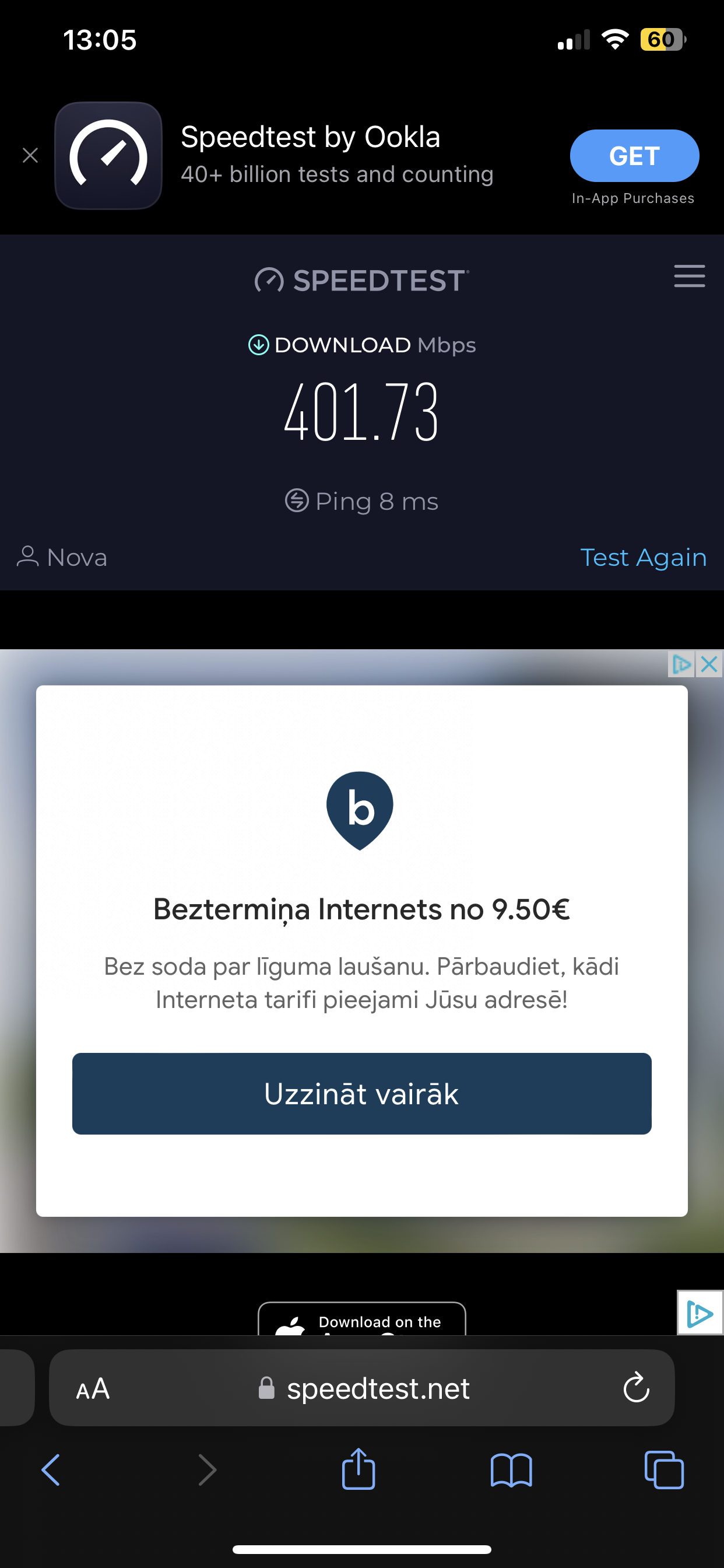
Task: Open the Speedtest hamburger menu
Action: tap(688, 276)
